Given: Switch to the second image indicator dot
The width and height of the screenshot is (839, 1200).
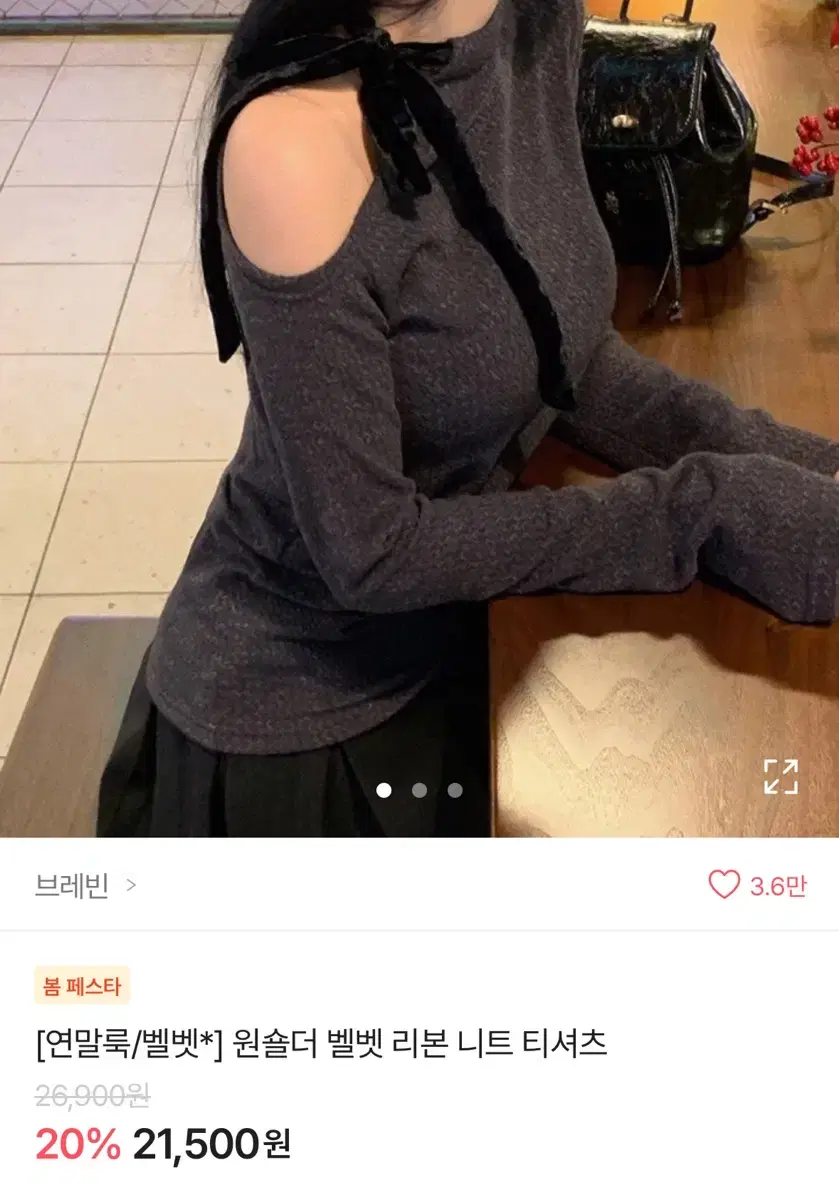Looking at the screenshot, I should [x=420, y=789].
